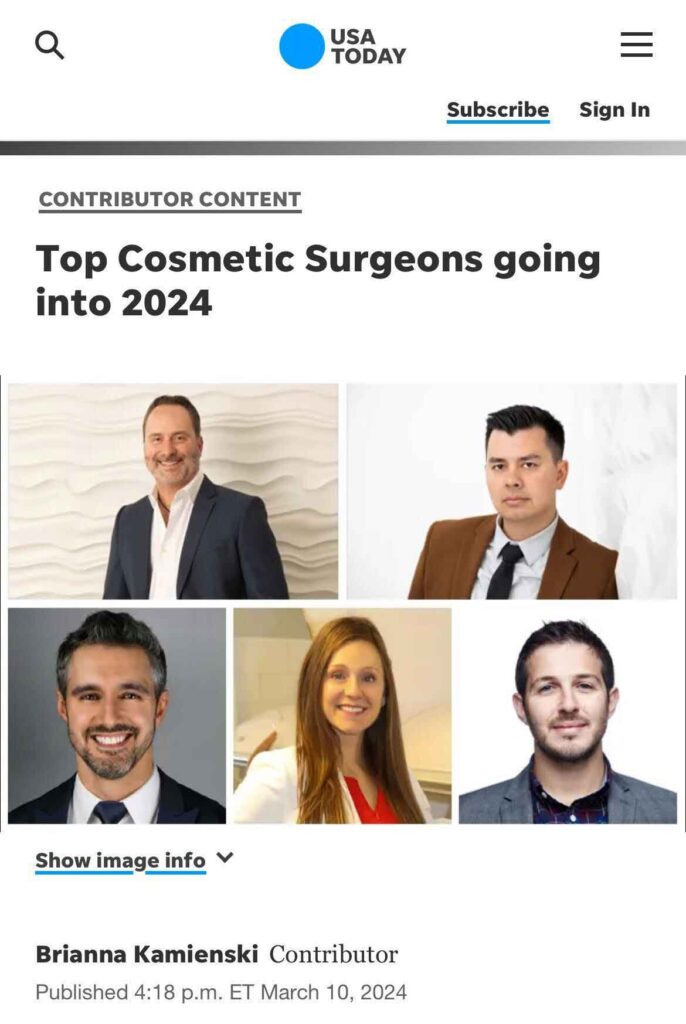Tap the Subscribe link

[497, 110]
